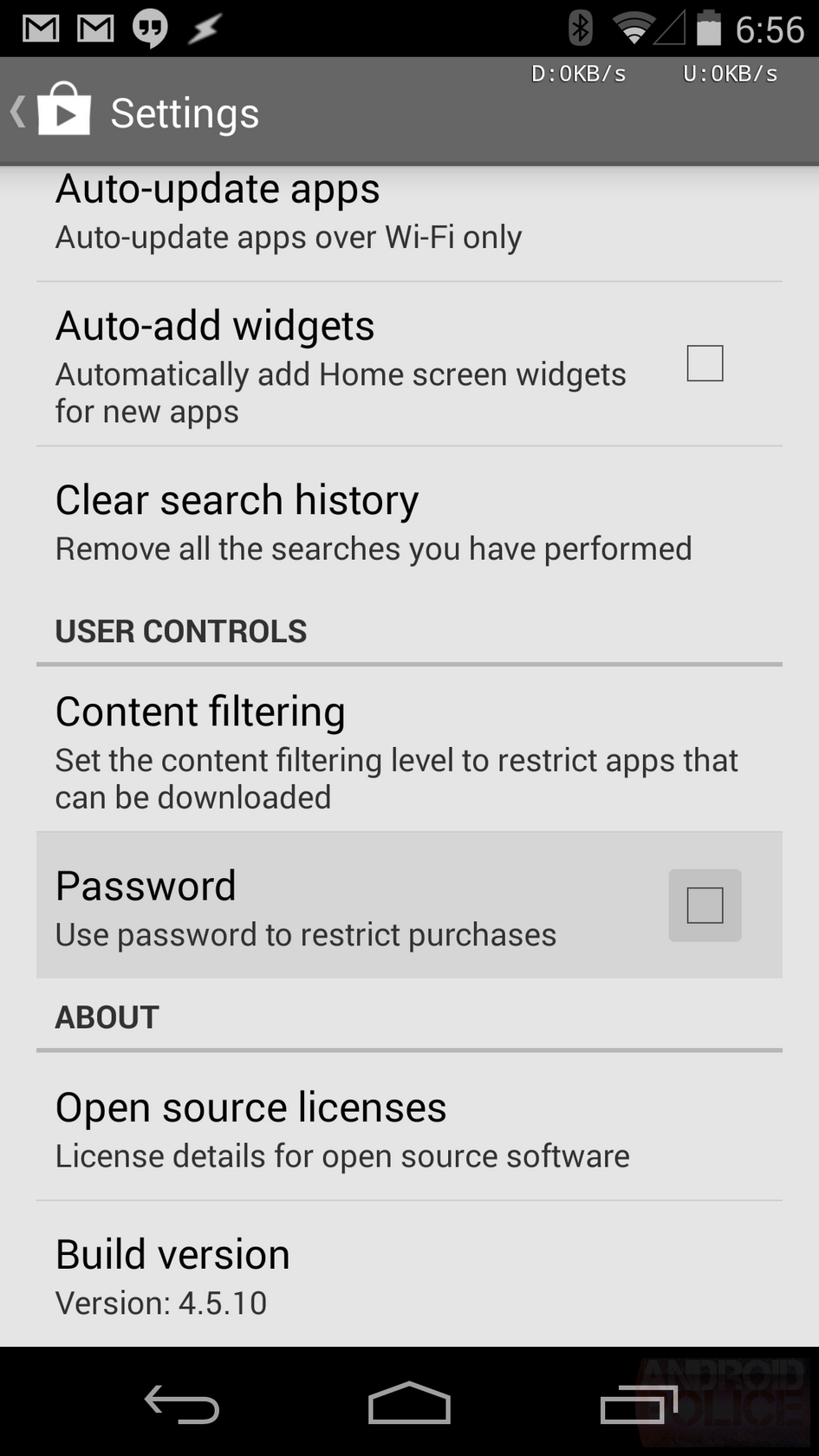The width and height of the screenshot is (819, 1456).
Task: Enable the Auto-add widgets checkbox
Action: [705, 363]
